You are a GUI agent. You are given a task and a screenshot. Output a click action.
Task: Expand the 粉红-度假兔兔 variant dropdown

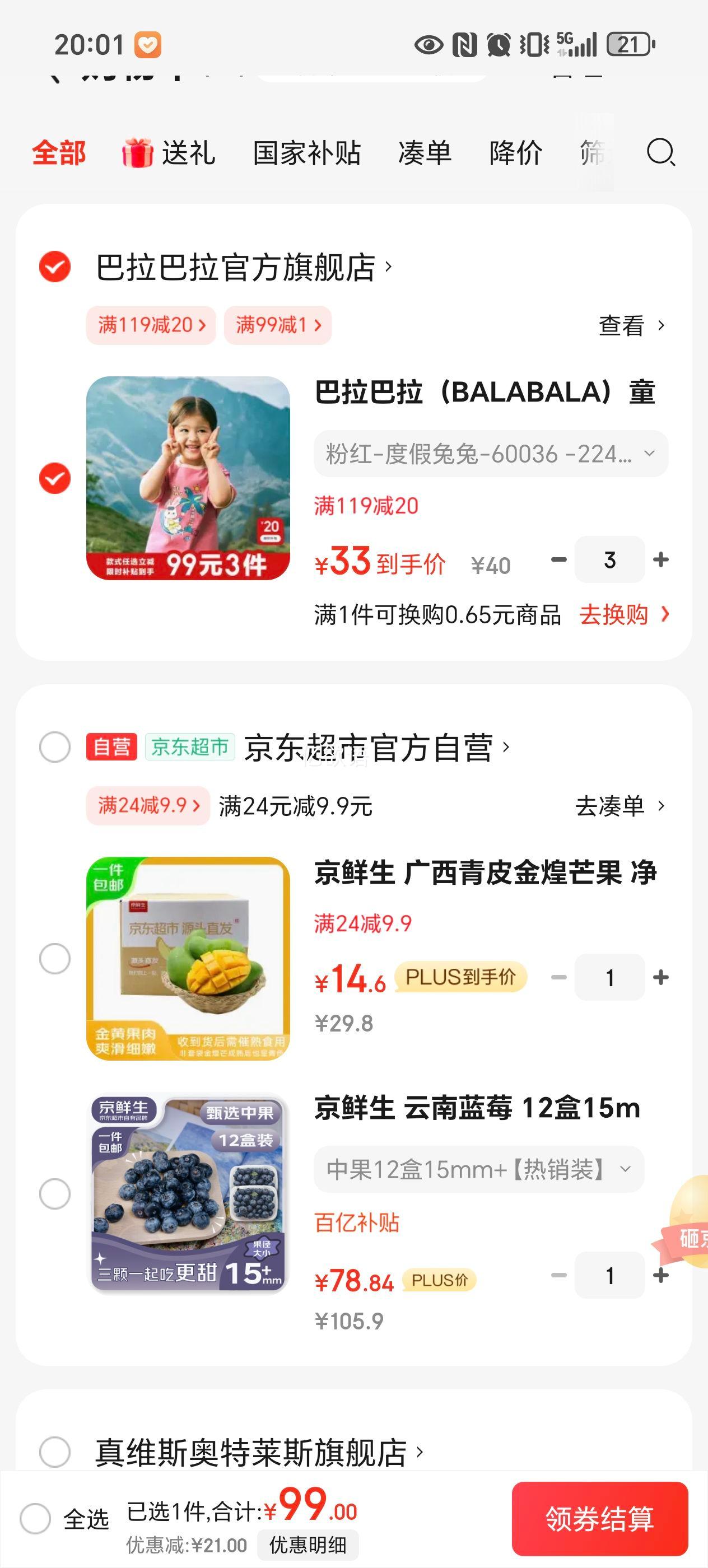pos(490,454)
